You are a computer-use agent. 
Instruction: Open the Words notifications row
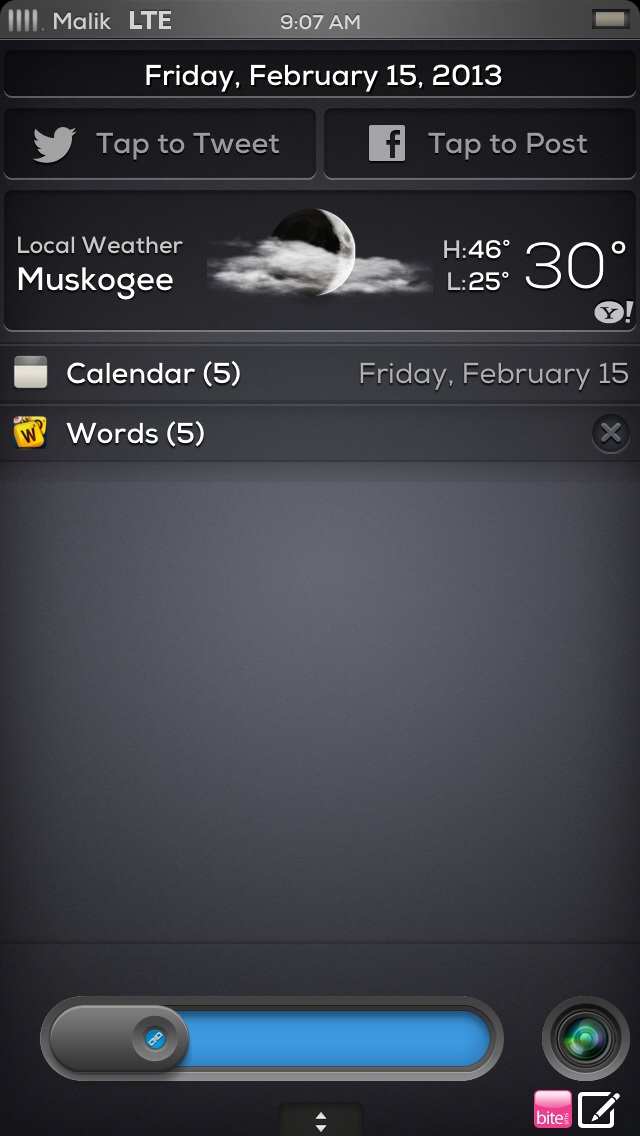290,433
